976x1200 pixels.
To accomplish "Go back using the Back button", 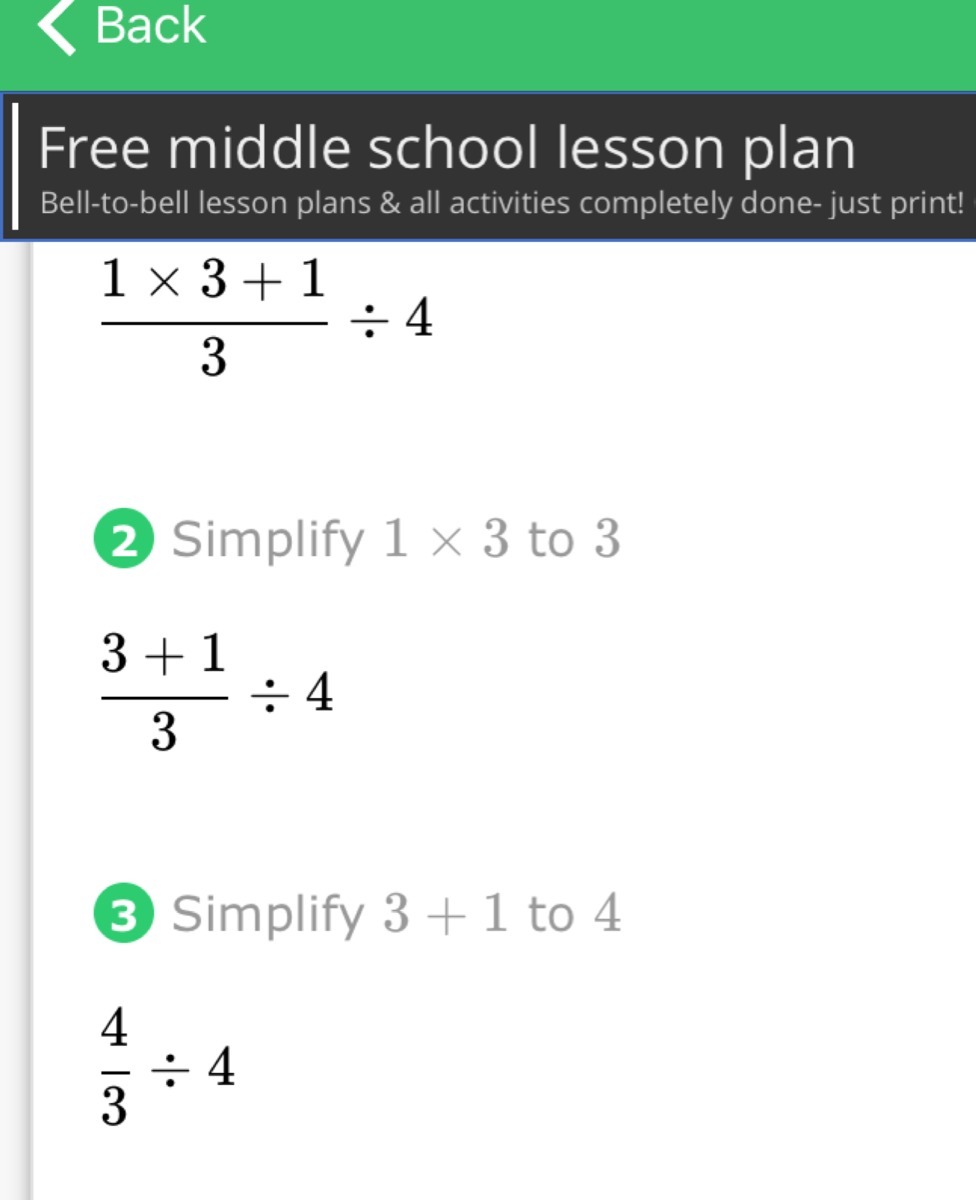I will 122,26.
